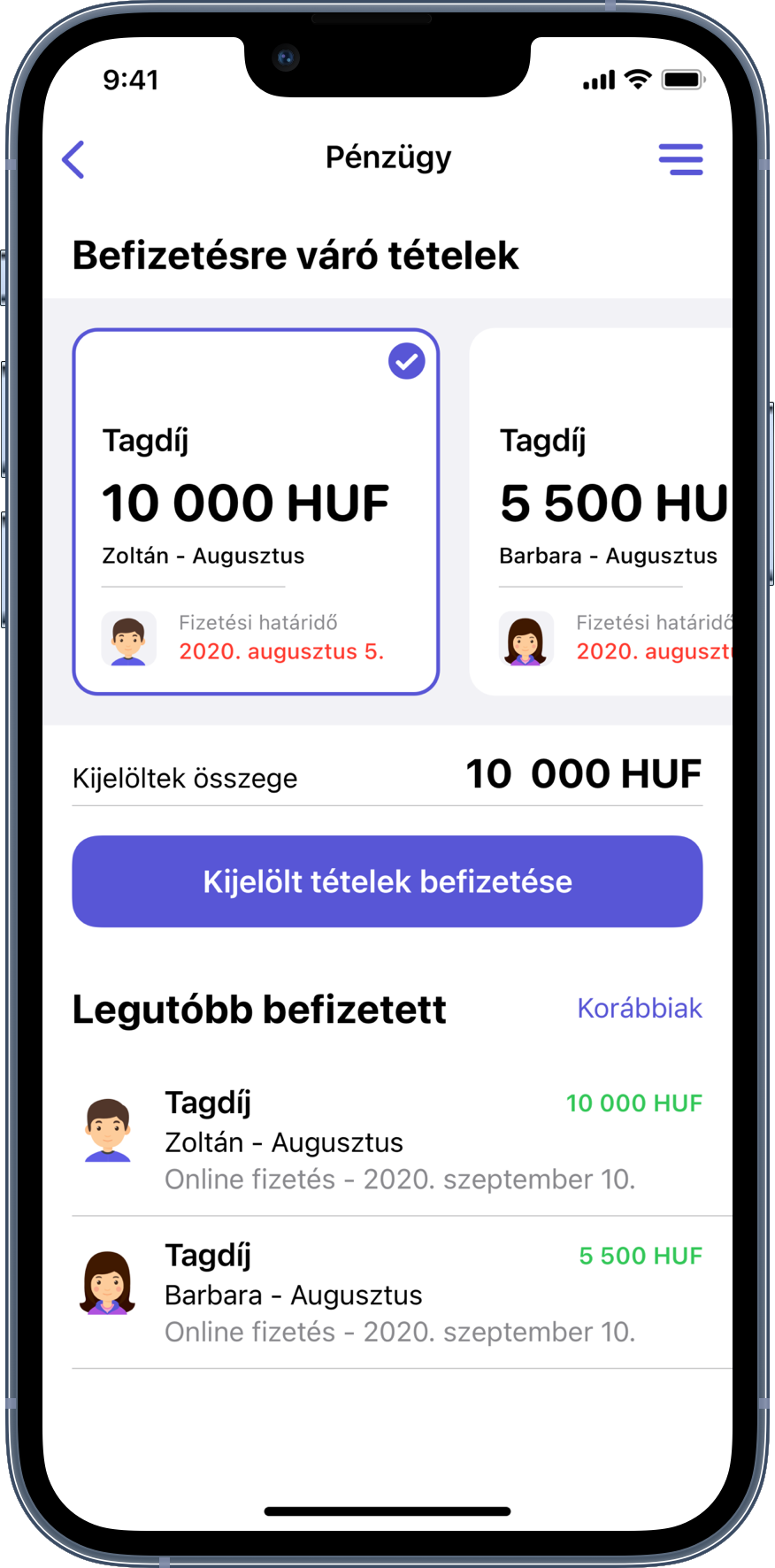This screenshot has width=775, height=1568.
Task: Open Barbara's paid 5 500 HUF Tagdíj entry
Action: click(x=387, y=1293)
